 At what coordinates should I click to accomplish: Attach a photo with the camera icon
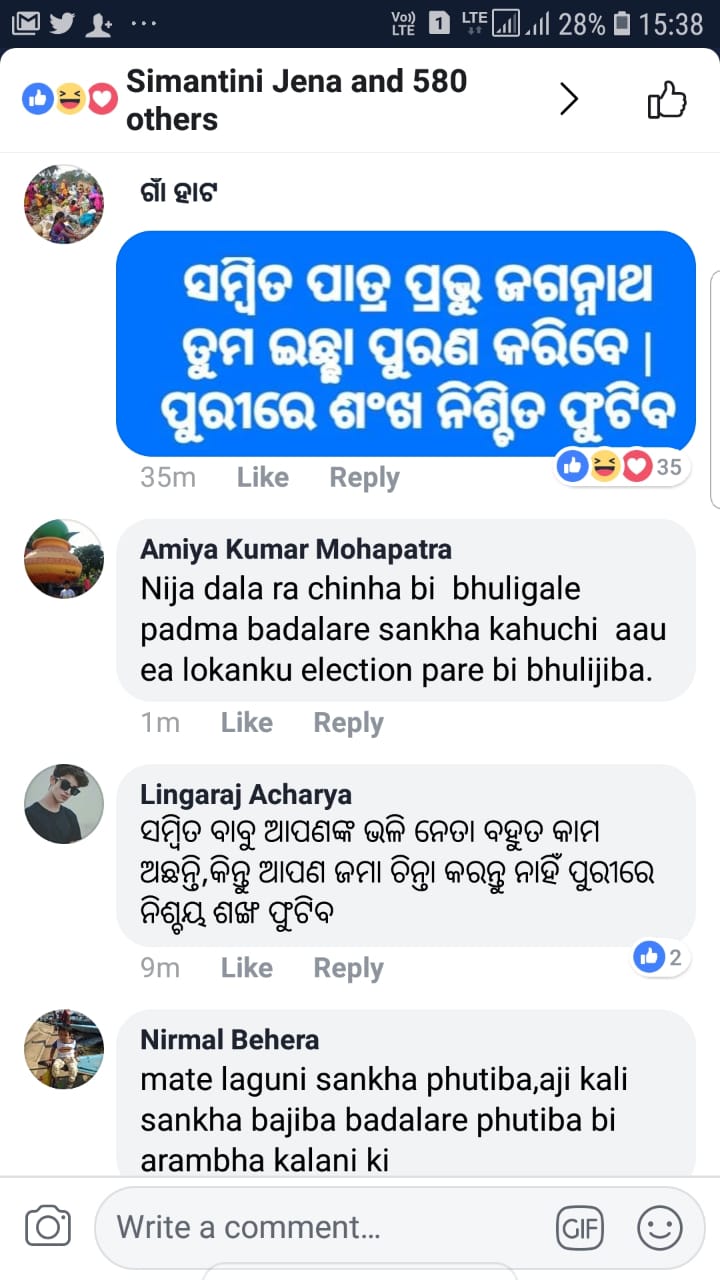(47, 1227)
